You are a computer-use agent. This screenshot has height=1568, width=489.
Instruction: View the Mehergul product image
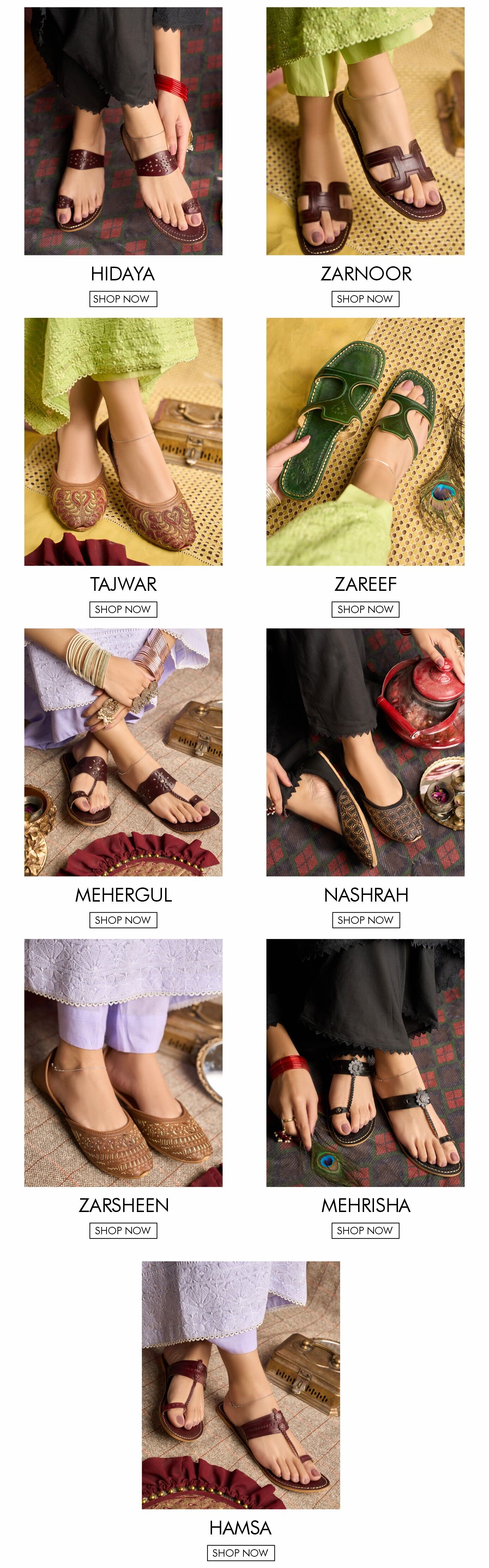123,752
